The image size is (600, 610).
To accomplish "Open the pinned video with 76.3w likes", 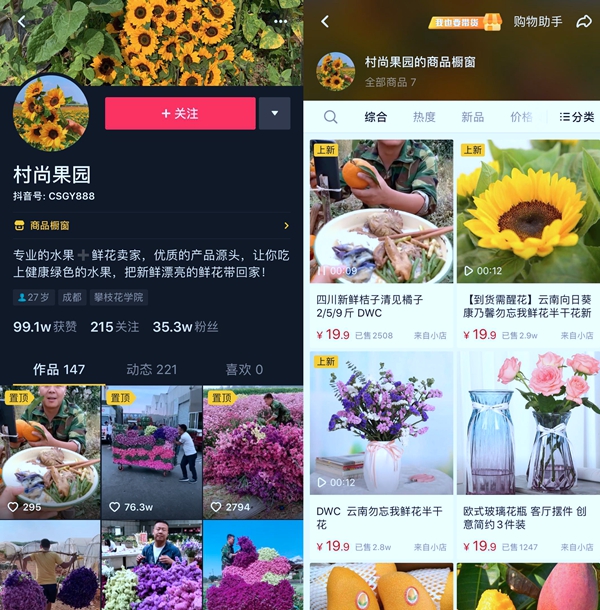I will tap(151, 450).
